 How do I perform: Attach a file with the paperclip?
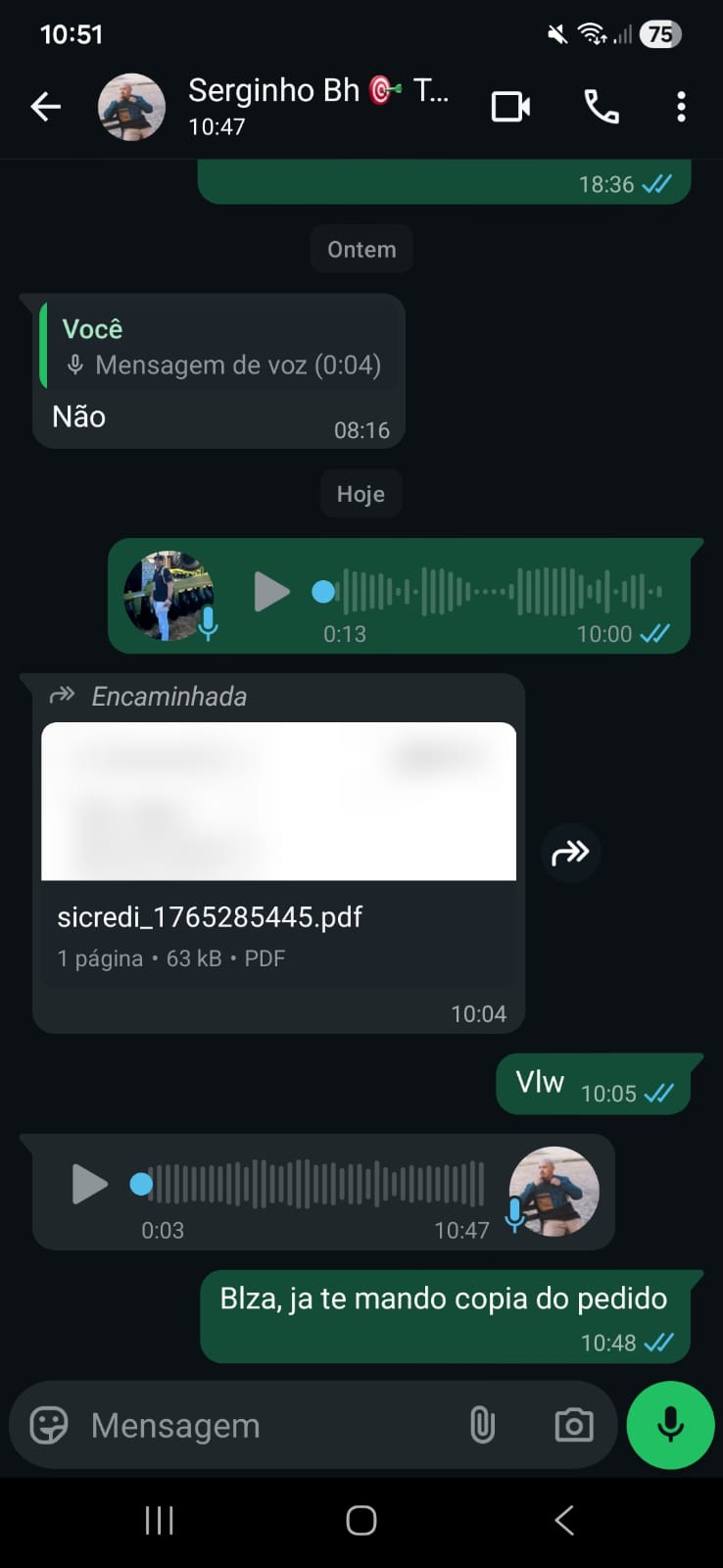click(482, 1425)
